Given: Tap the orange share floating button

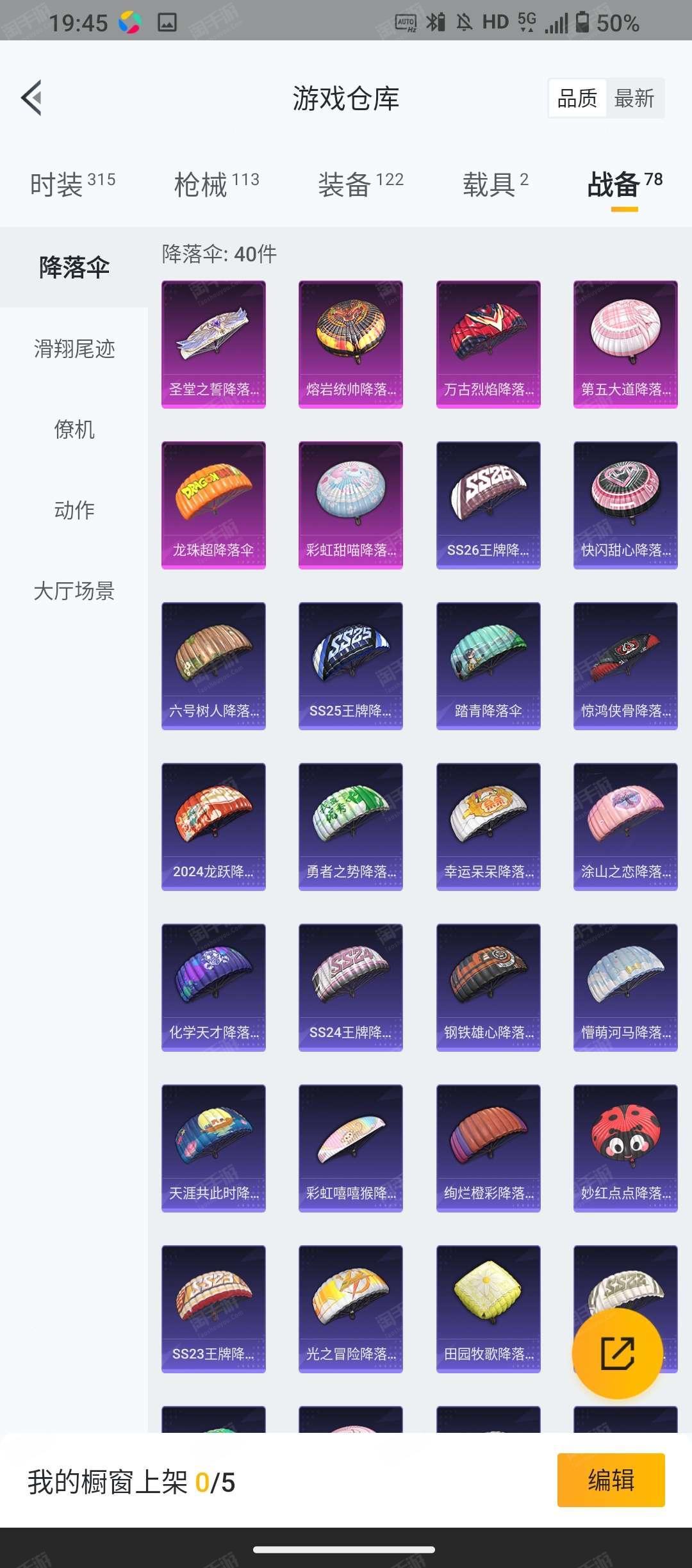Looking at the screenshot, I should point(617,1353).
